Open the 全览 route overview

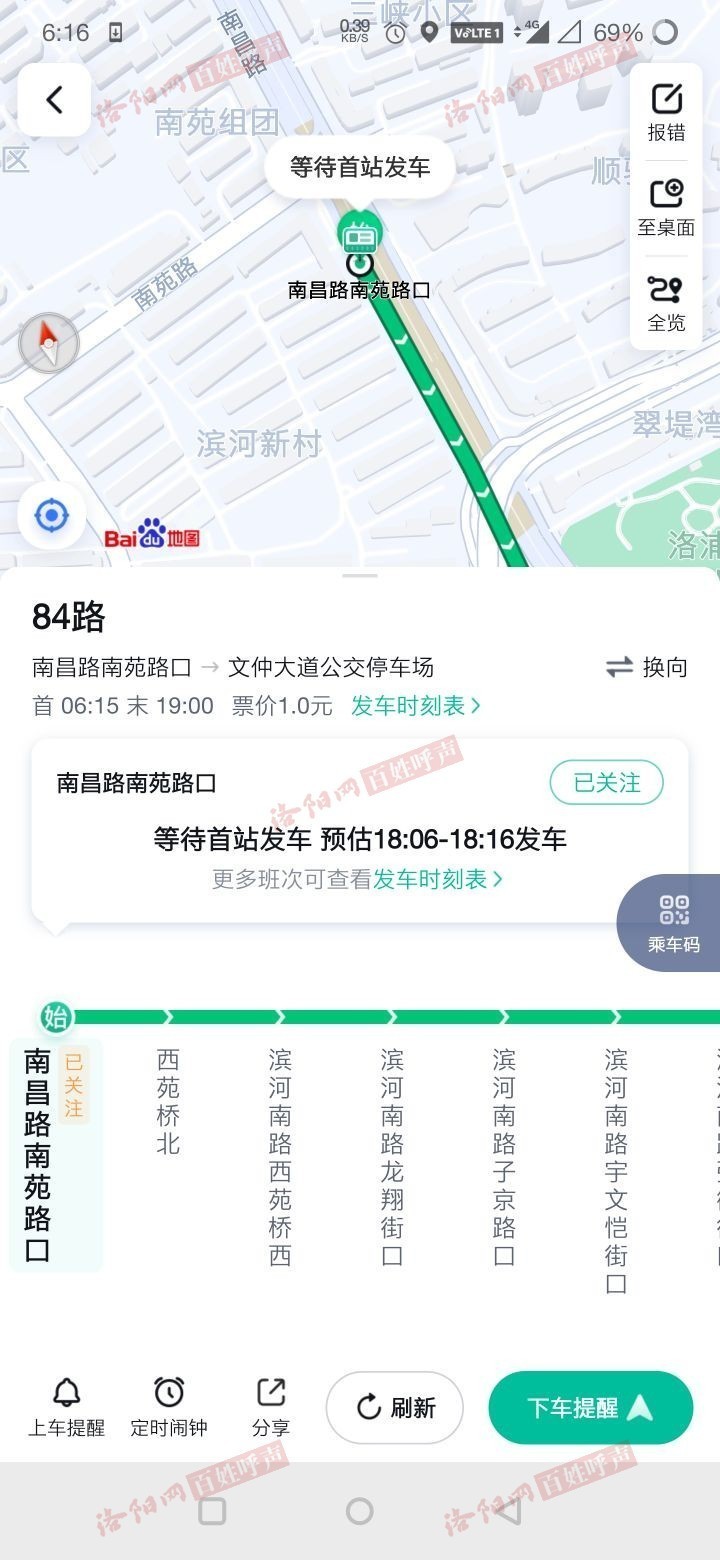(666, 303)
